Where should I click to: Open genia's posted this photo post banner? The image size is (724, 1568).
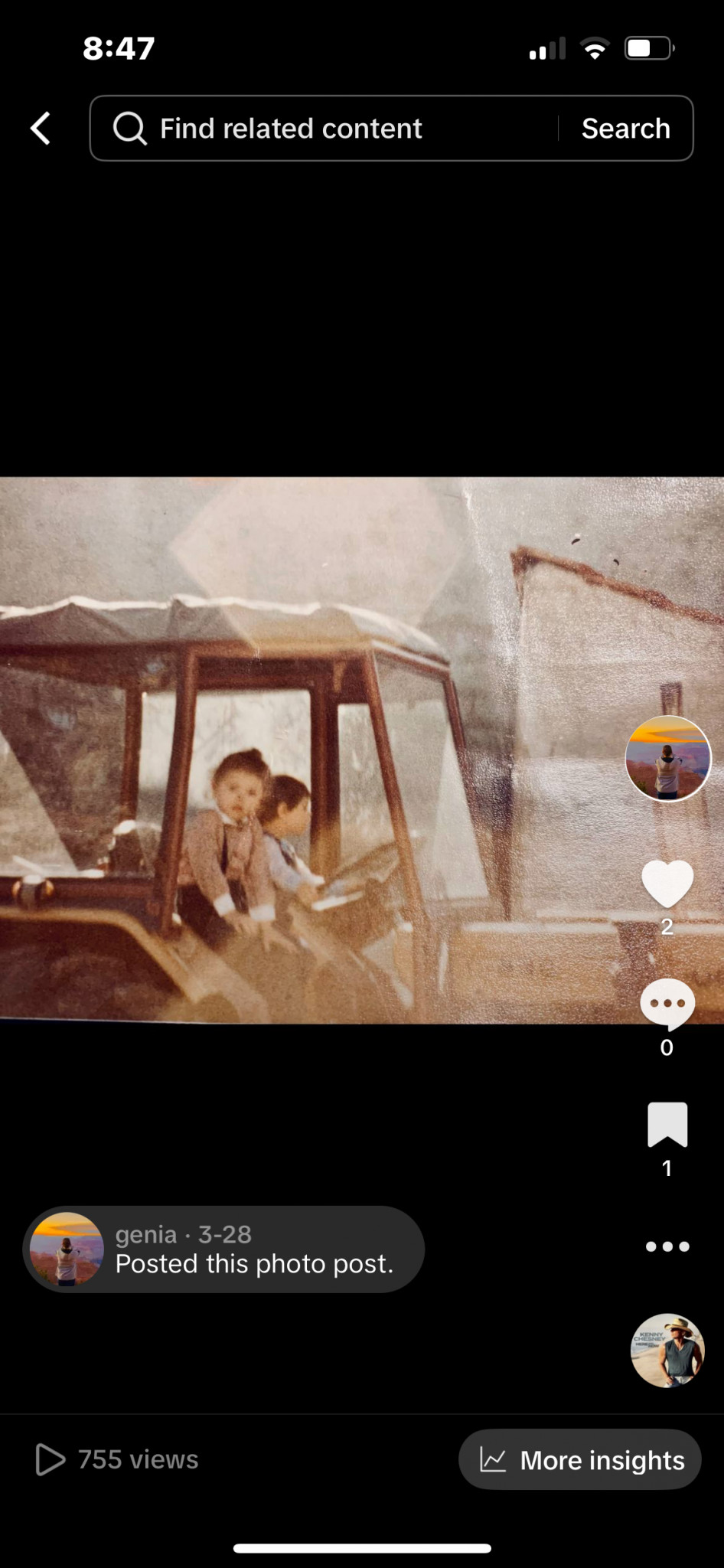pyautogui.click(x=223, y=1249)
